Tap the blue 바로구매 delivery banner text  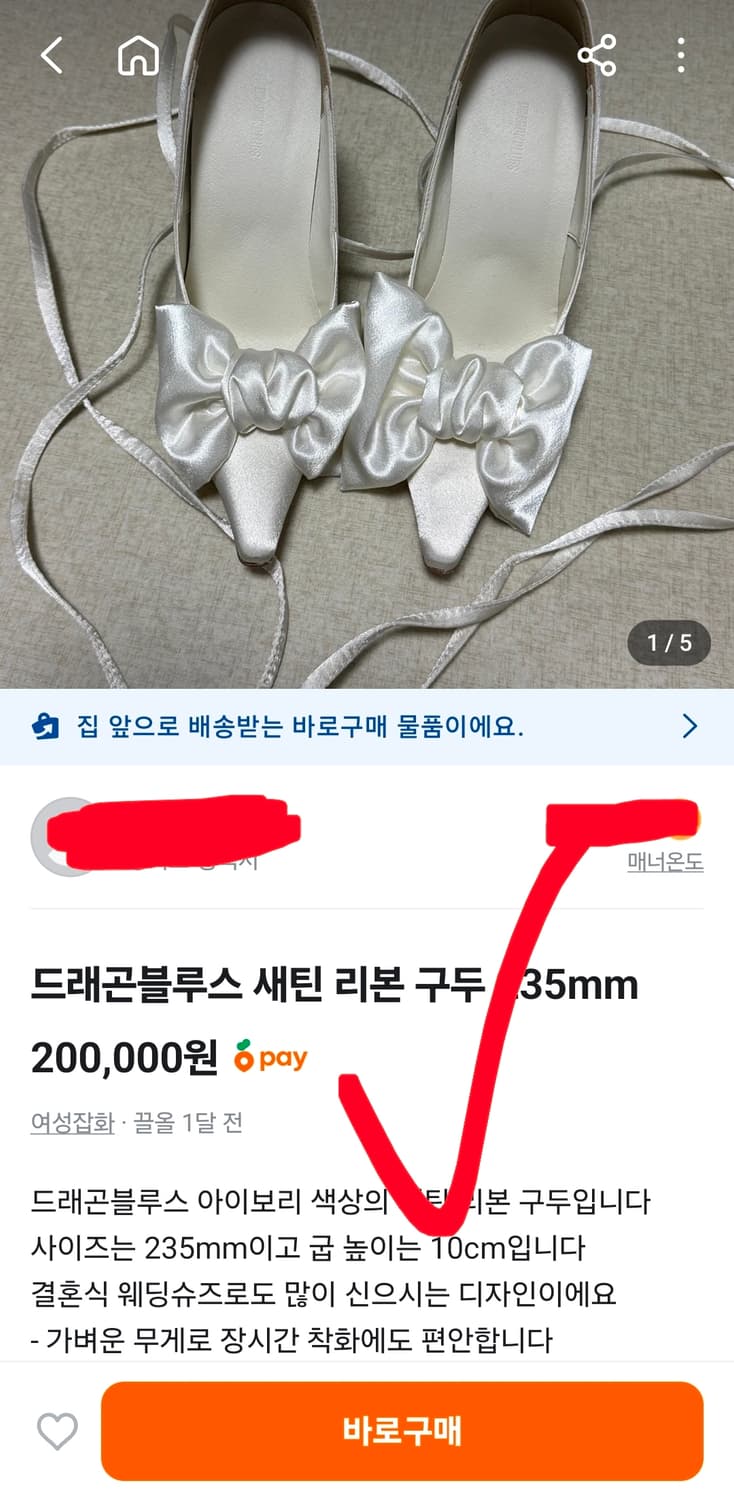(300, 726)
